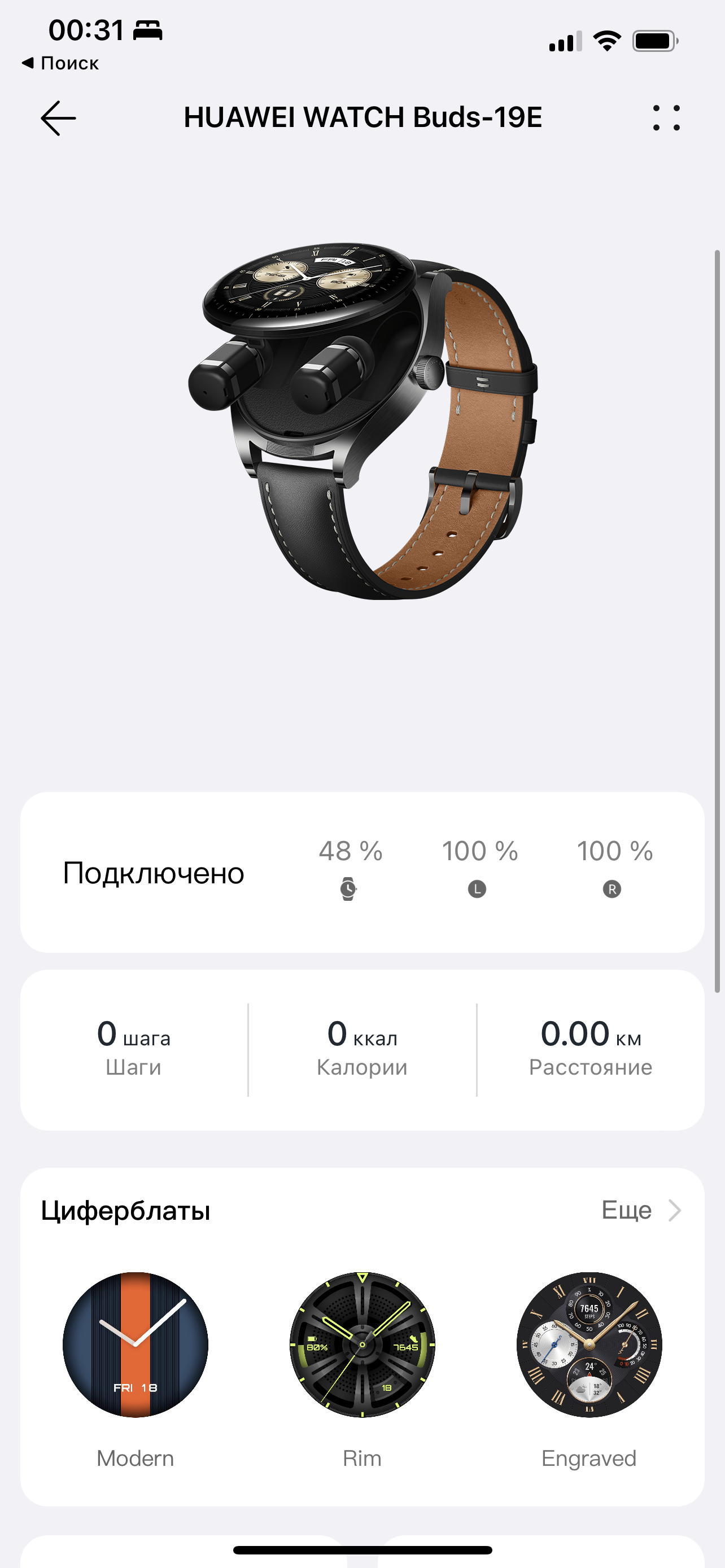
Task: Open Еще to see more watch faces
Action: coord(639,1210)
